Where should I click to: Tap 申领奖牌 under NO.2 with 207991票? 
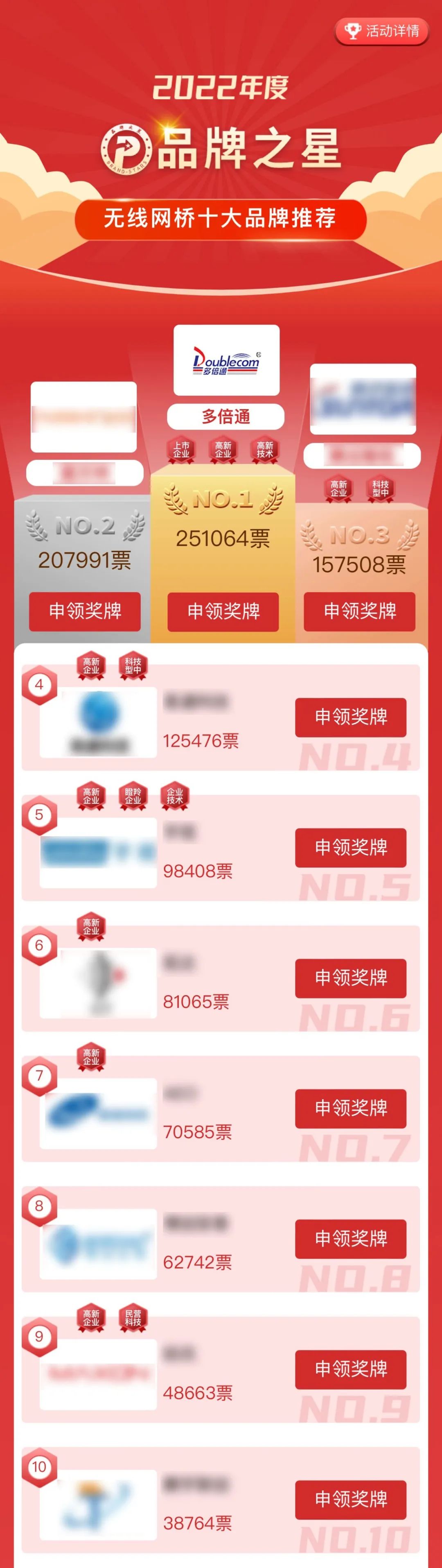point(85,611)
